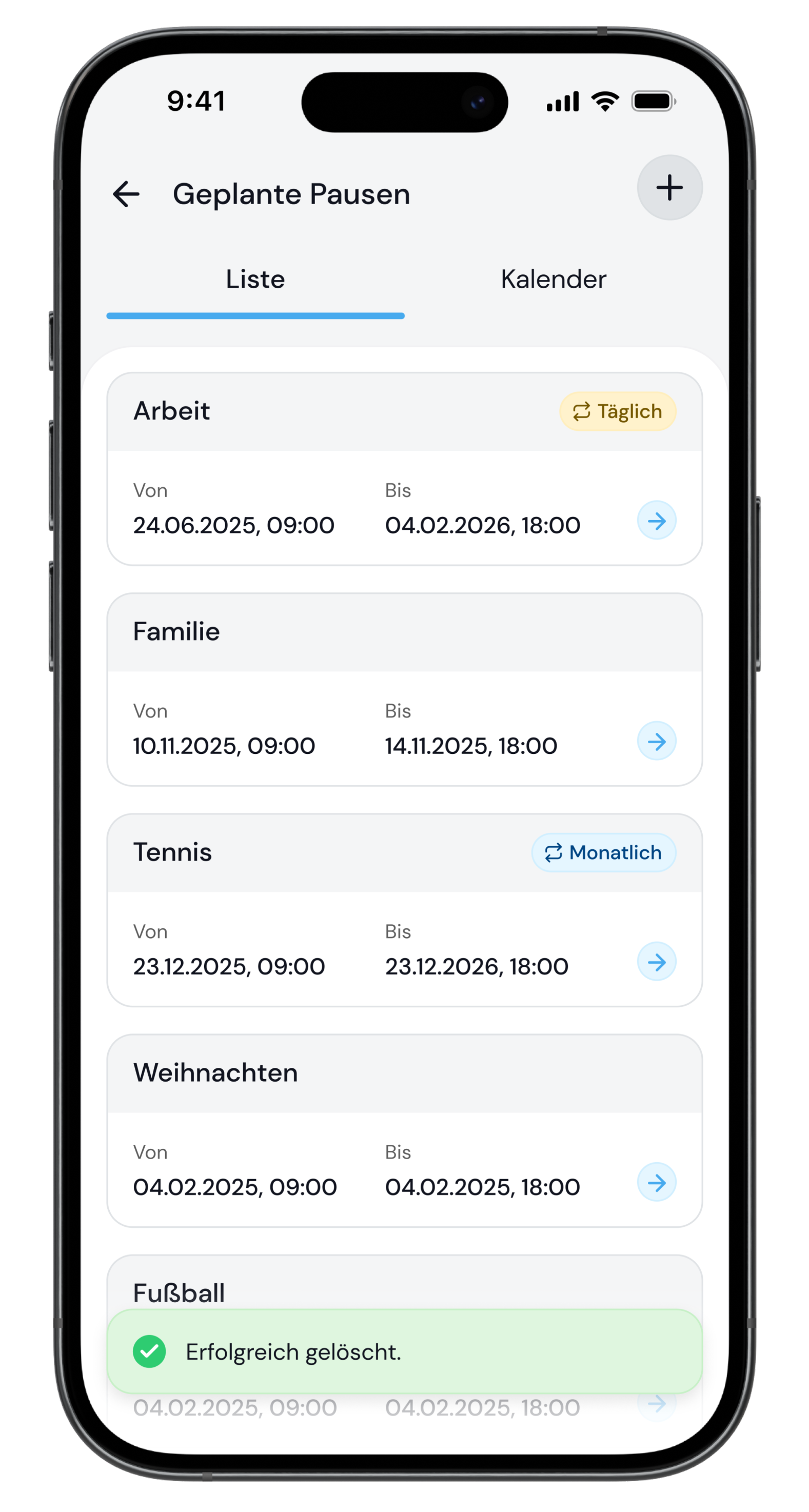
Task: Open the arrow of the Tennis pause
Action: click(x=656, y=962)
